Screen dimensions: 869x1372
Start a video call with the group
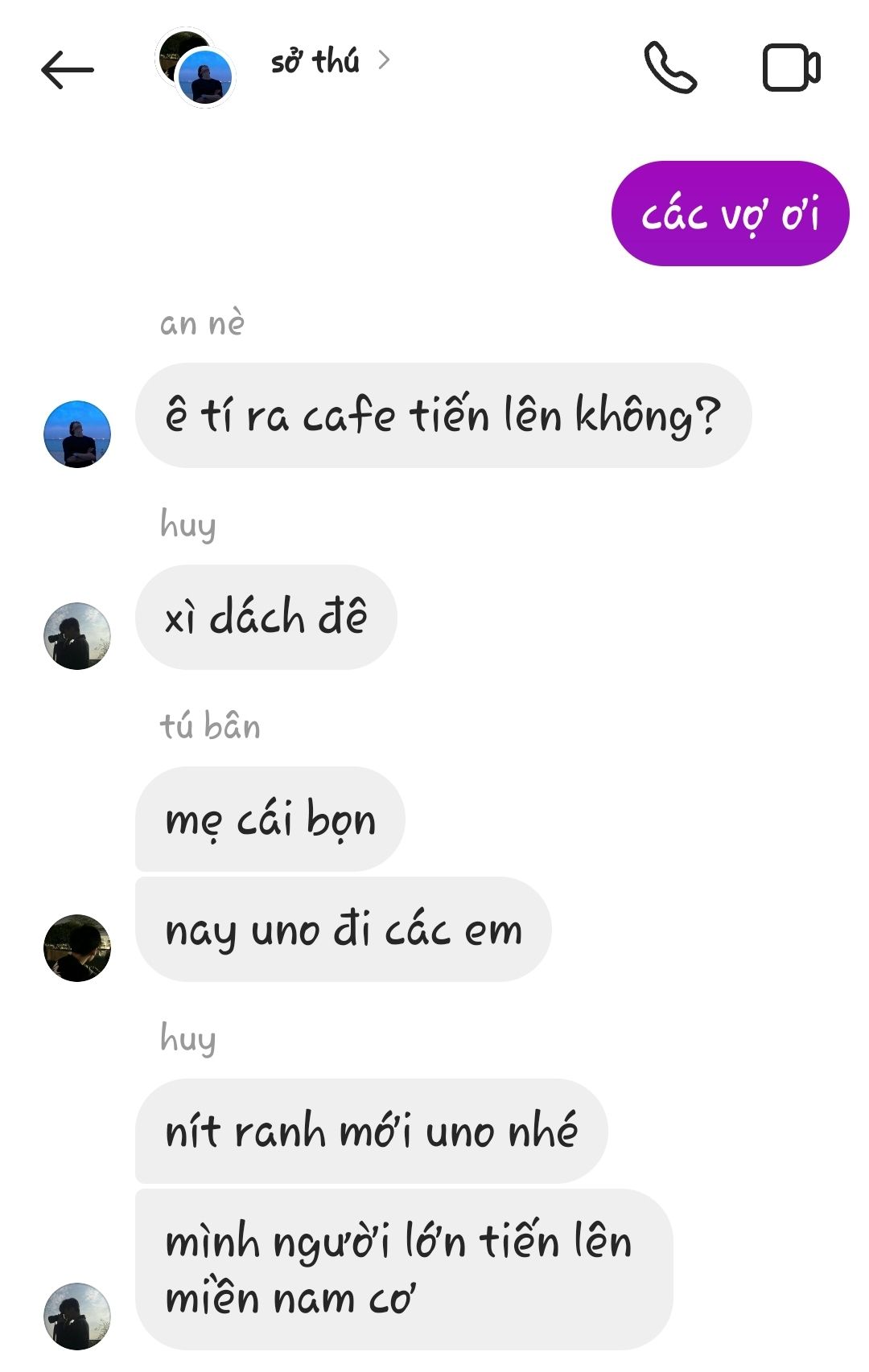coord(790,68)
